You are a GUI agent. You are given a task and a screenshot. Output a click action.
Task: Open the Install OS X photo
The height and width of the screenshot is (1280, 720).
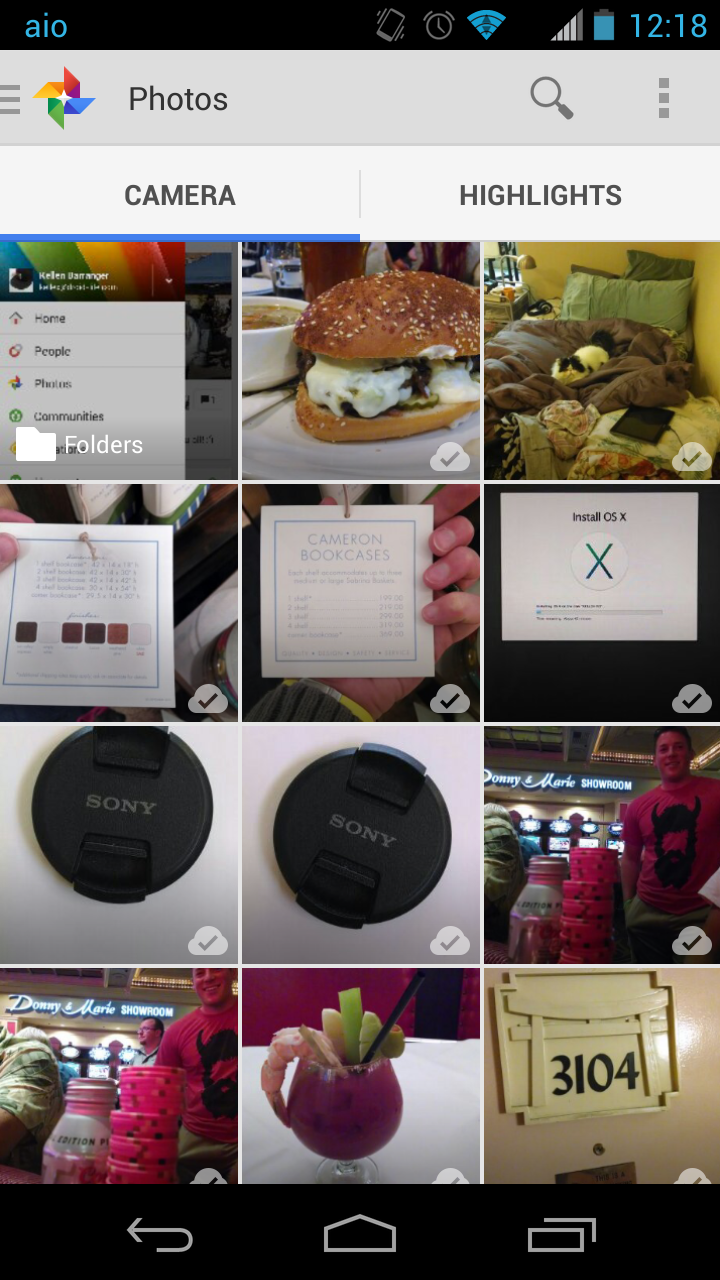point(601,603)
